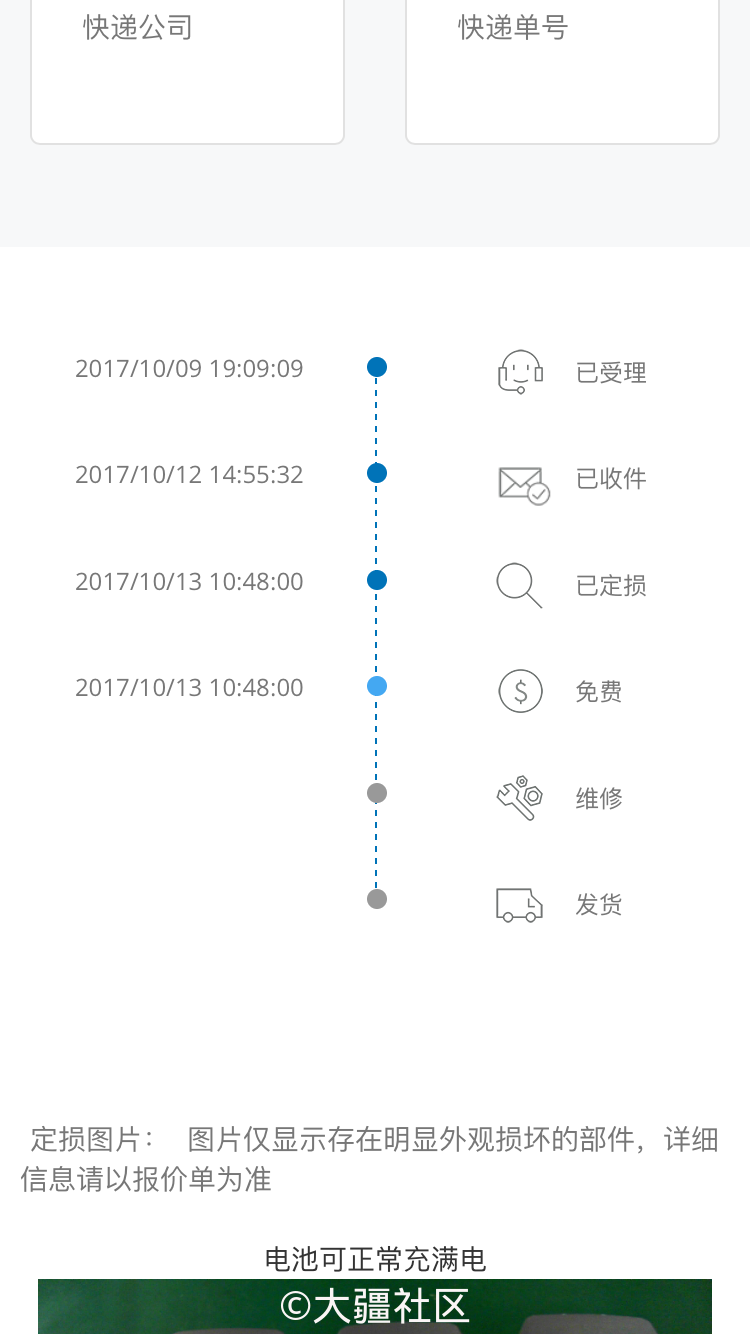
Task: Open the damage assessment photo 电池可正常充满电
Action: (375, 1306)
